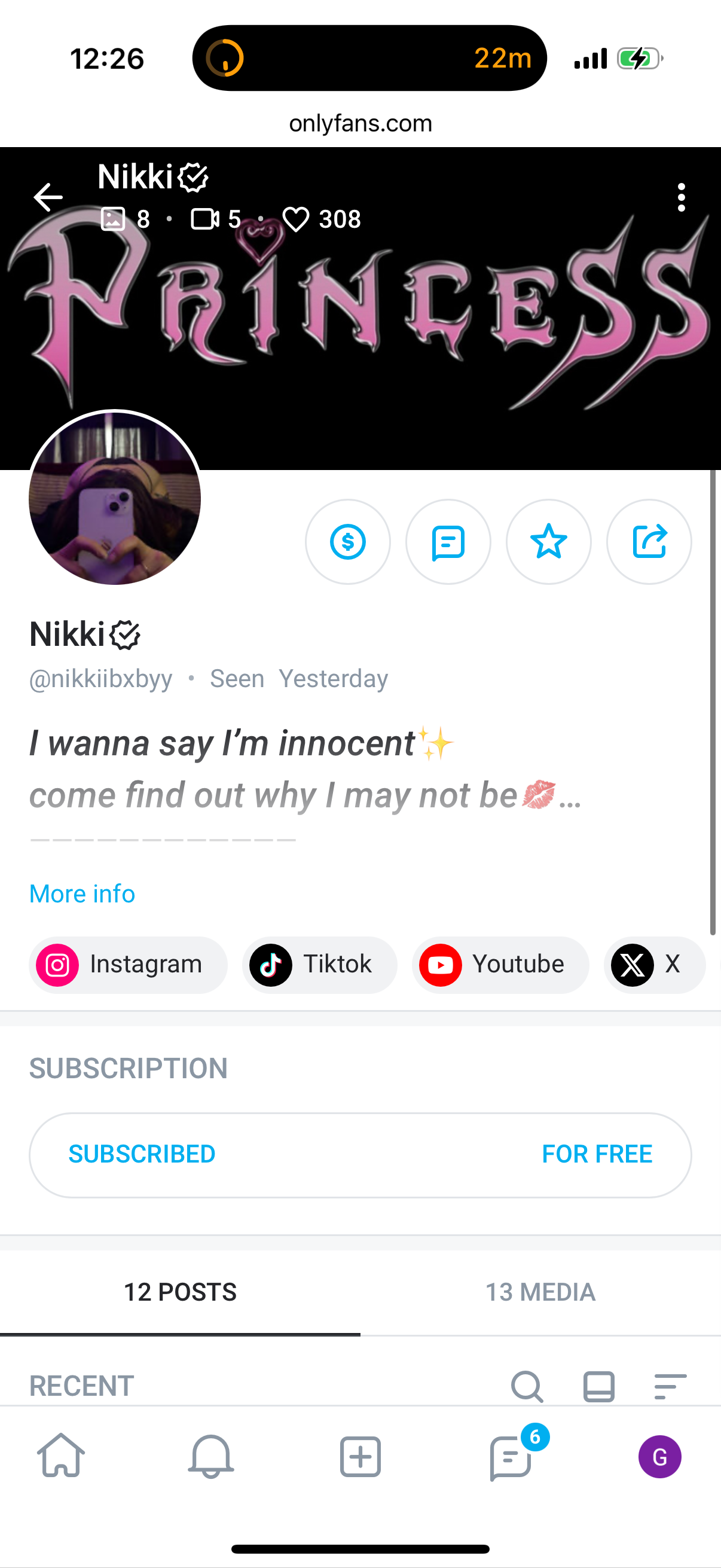Switch to the 13 Media tab
The height and width of the screenshot is (1568, 721).
540,1292
